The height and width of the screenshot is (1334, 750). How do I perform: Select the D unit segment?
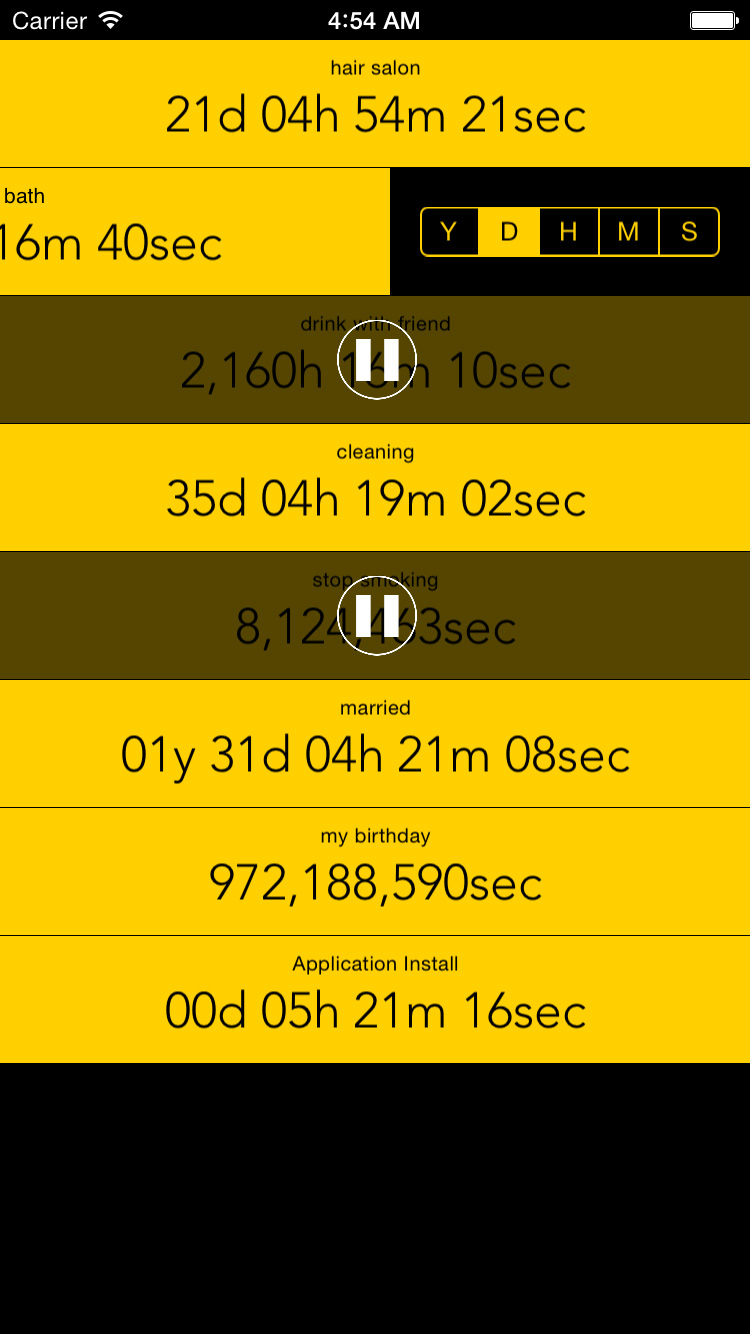pos(509,232)
